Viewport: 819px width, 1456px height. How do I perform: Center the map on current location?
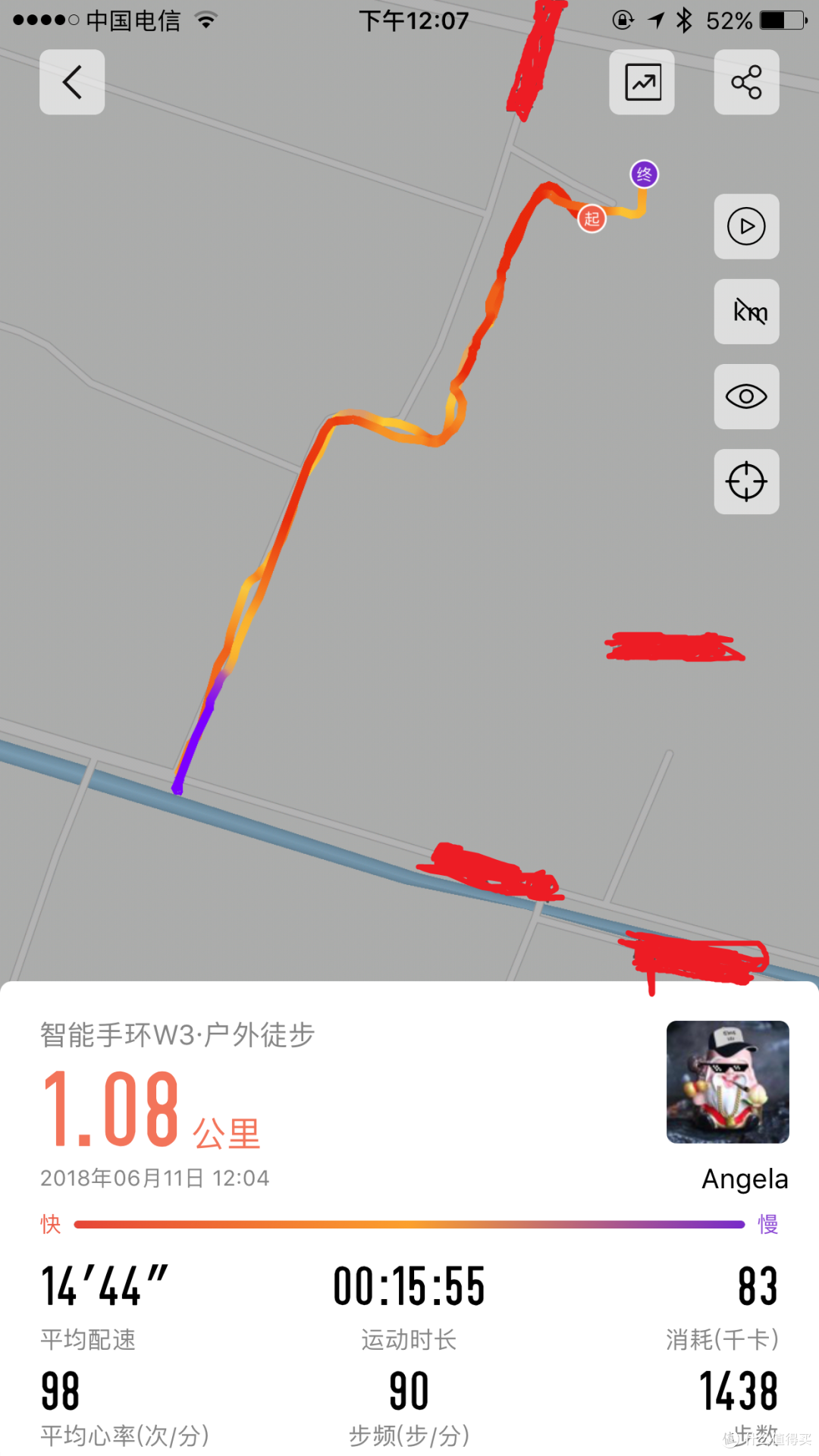(x=746, y=482)
